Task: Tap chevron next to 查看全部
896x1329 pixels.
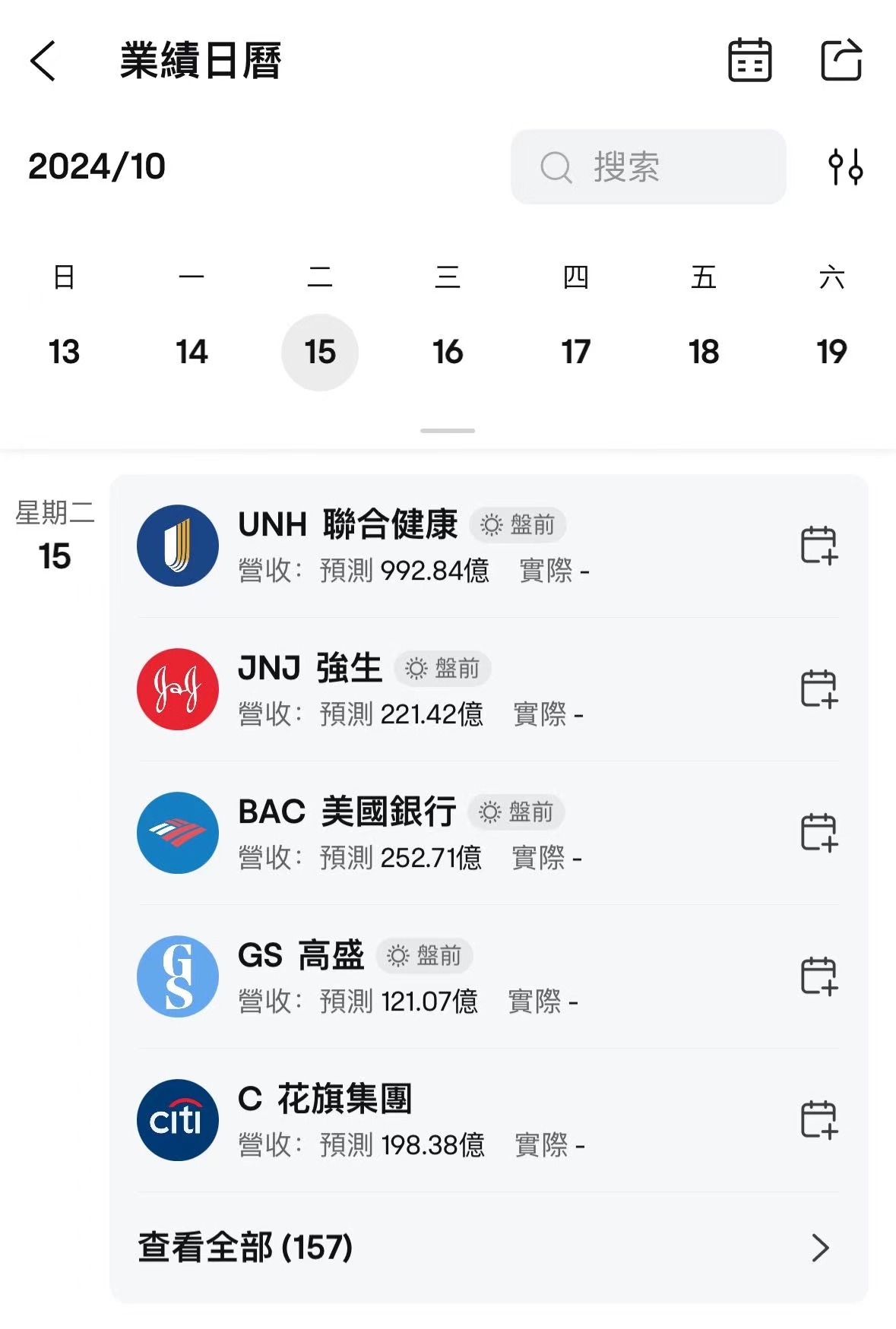Action: pos(819,1245)
